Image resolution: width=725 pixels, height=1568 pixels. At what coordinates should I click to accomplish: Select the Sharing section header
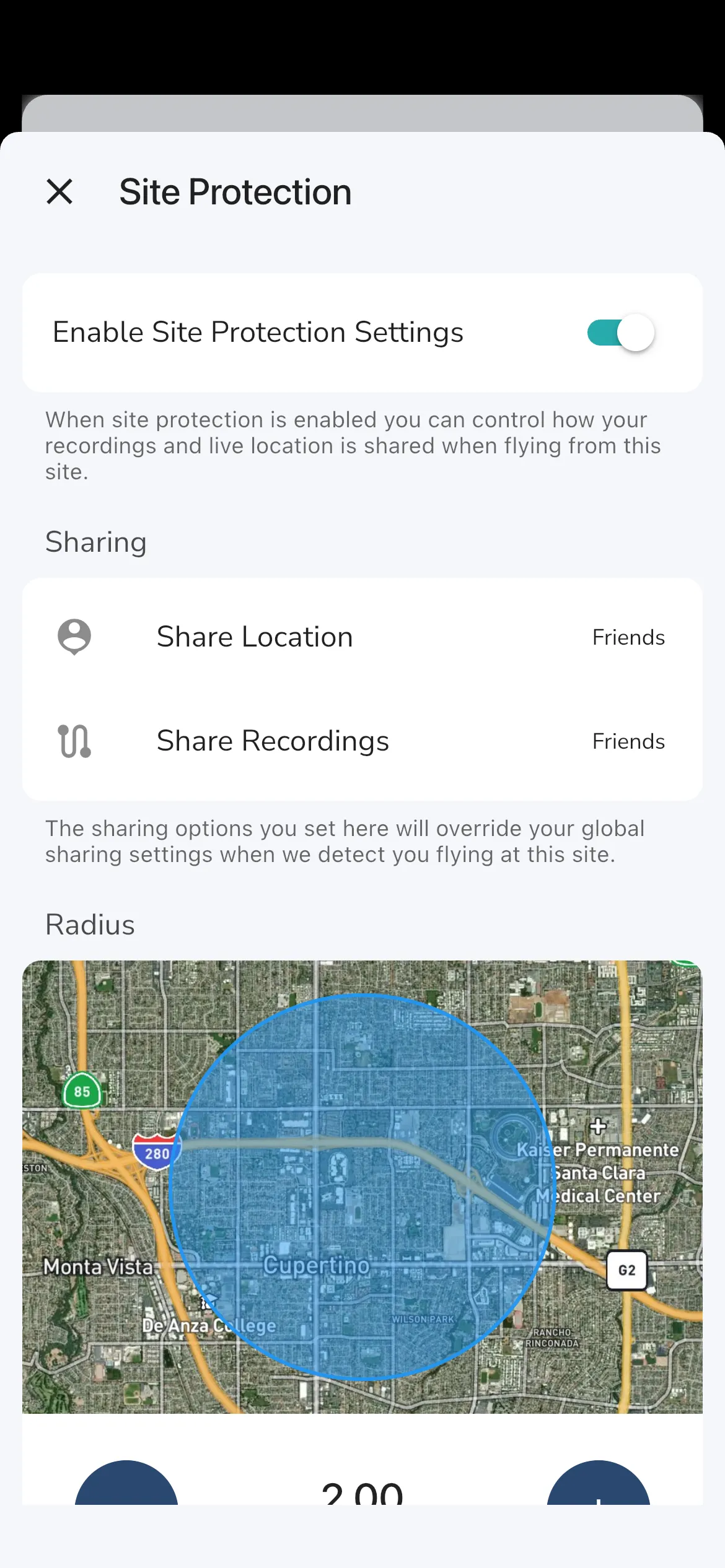(x=95, y=542)
